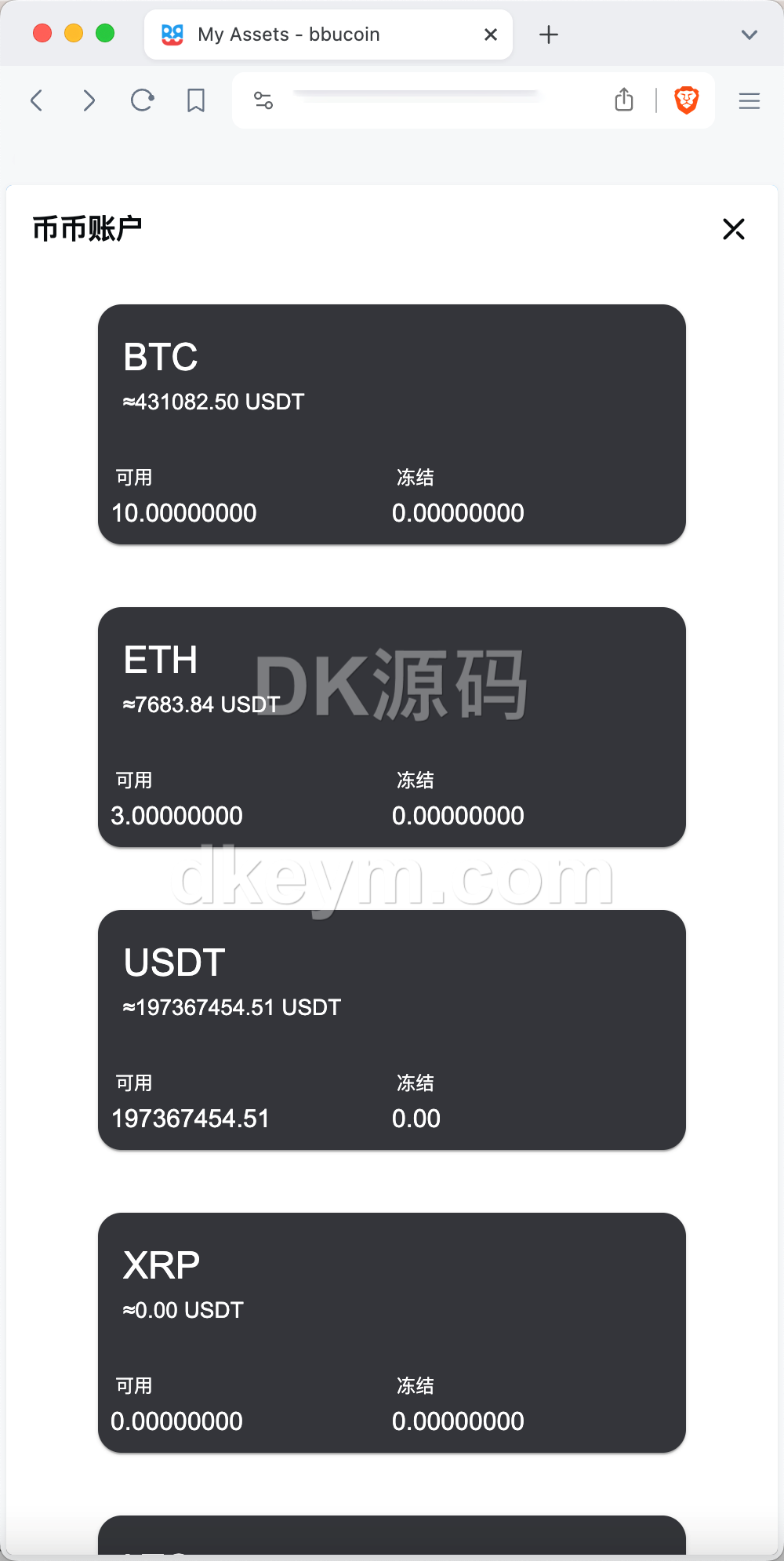Go forward to the next page
Screen dimensions: 784x1561
[89, 100]
